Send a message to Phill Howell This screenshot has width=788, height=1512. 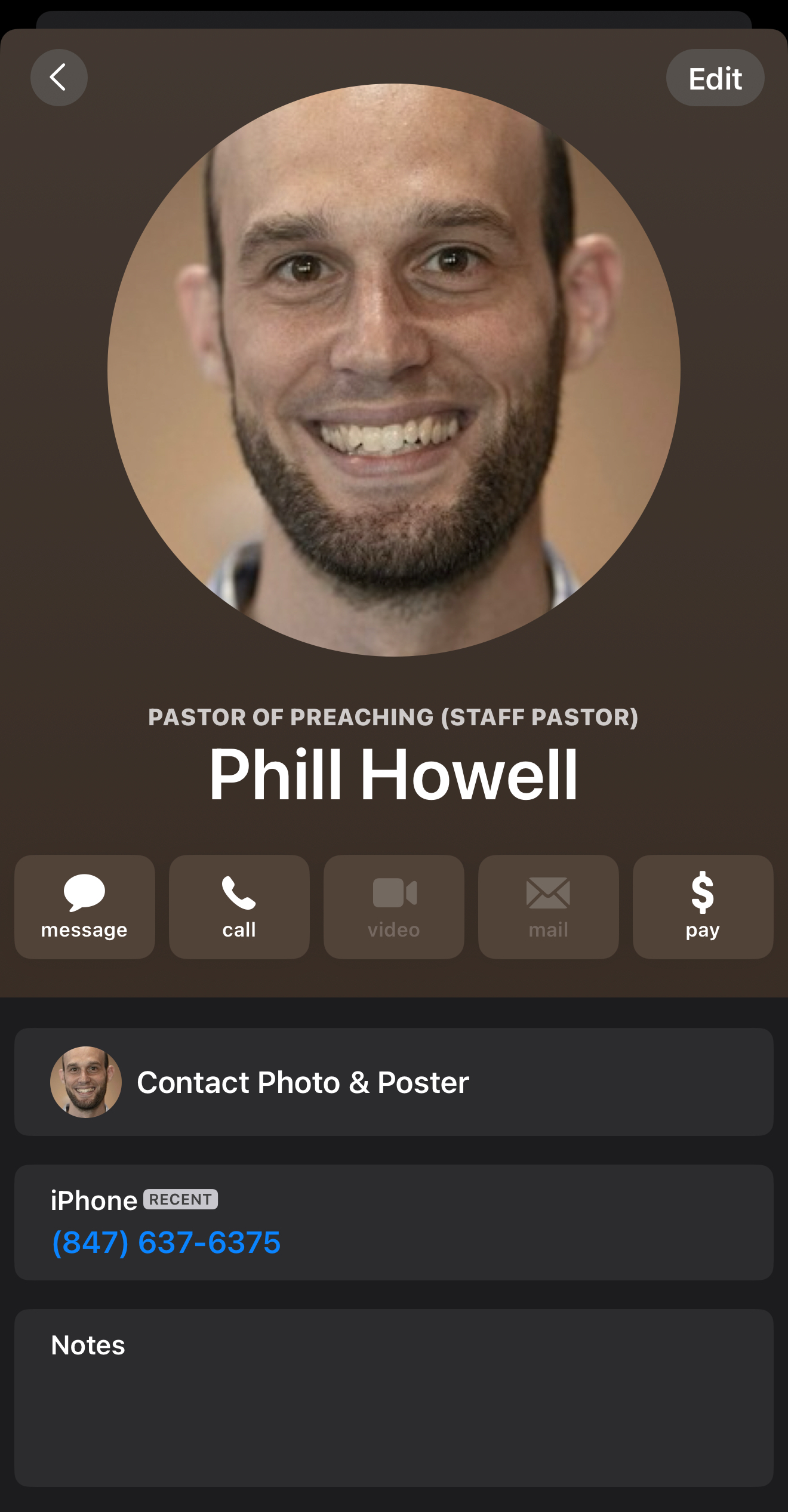coord(84,907)
